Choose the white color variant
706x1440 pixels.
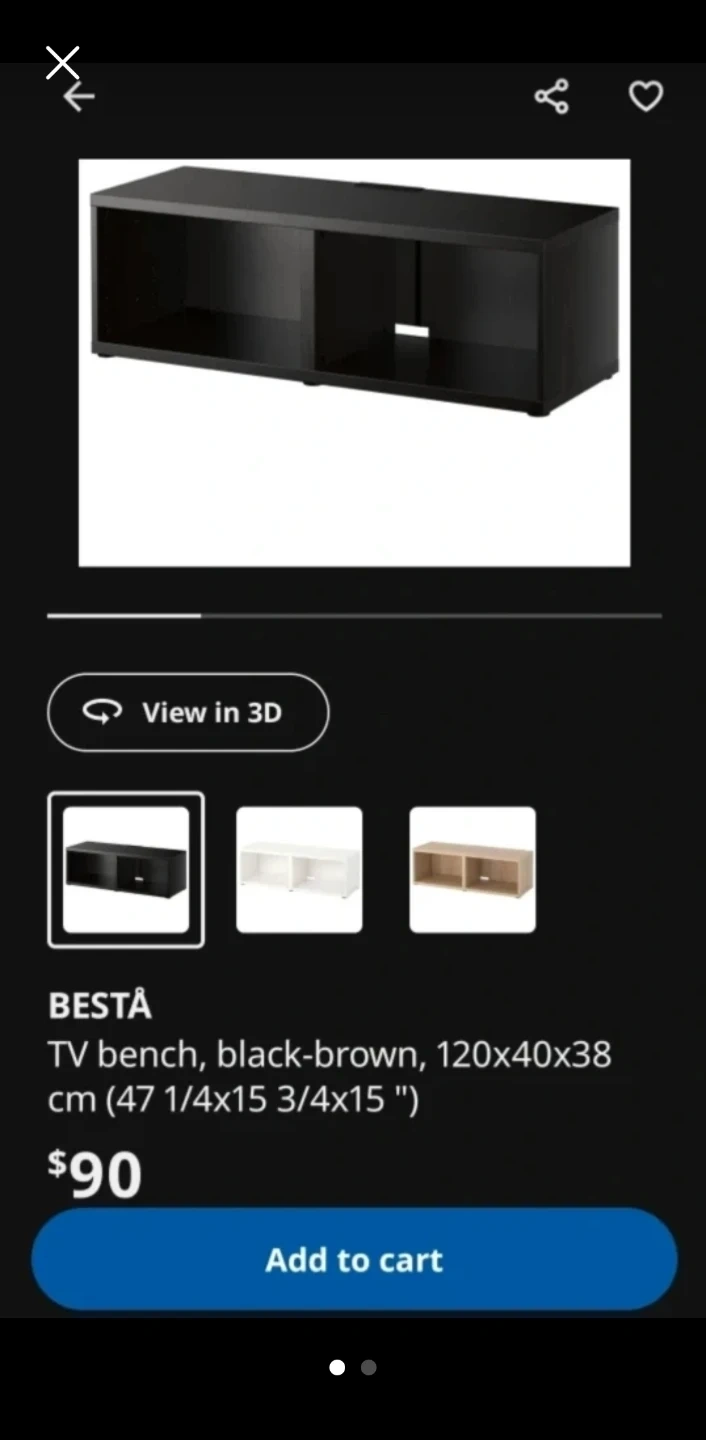pos(299,869)
